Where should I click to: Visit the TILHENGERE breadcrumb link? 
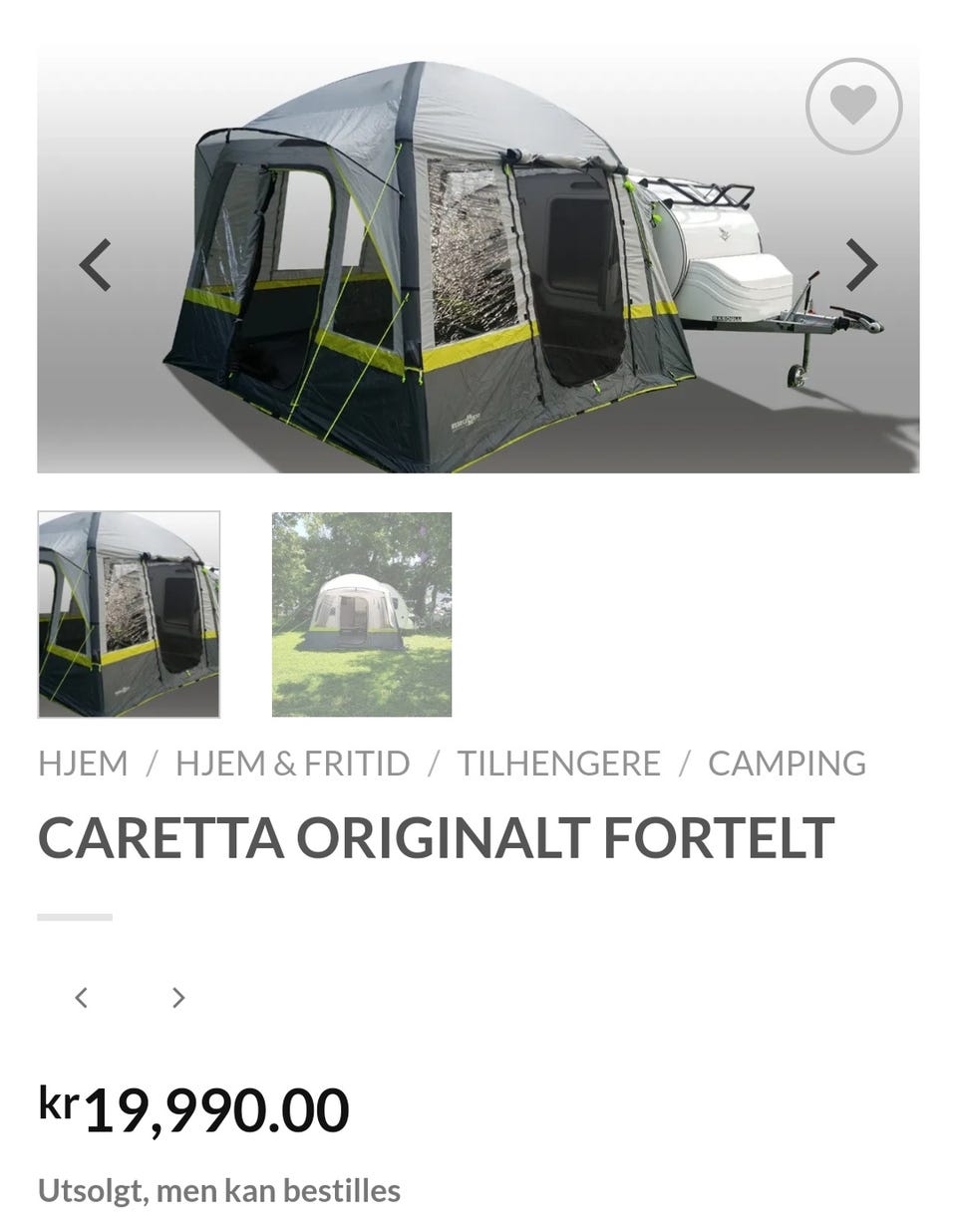tap(558, 763)
